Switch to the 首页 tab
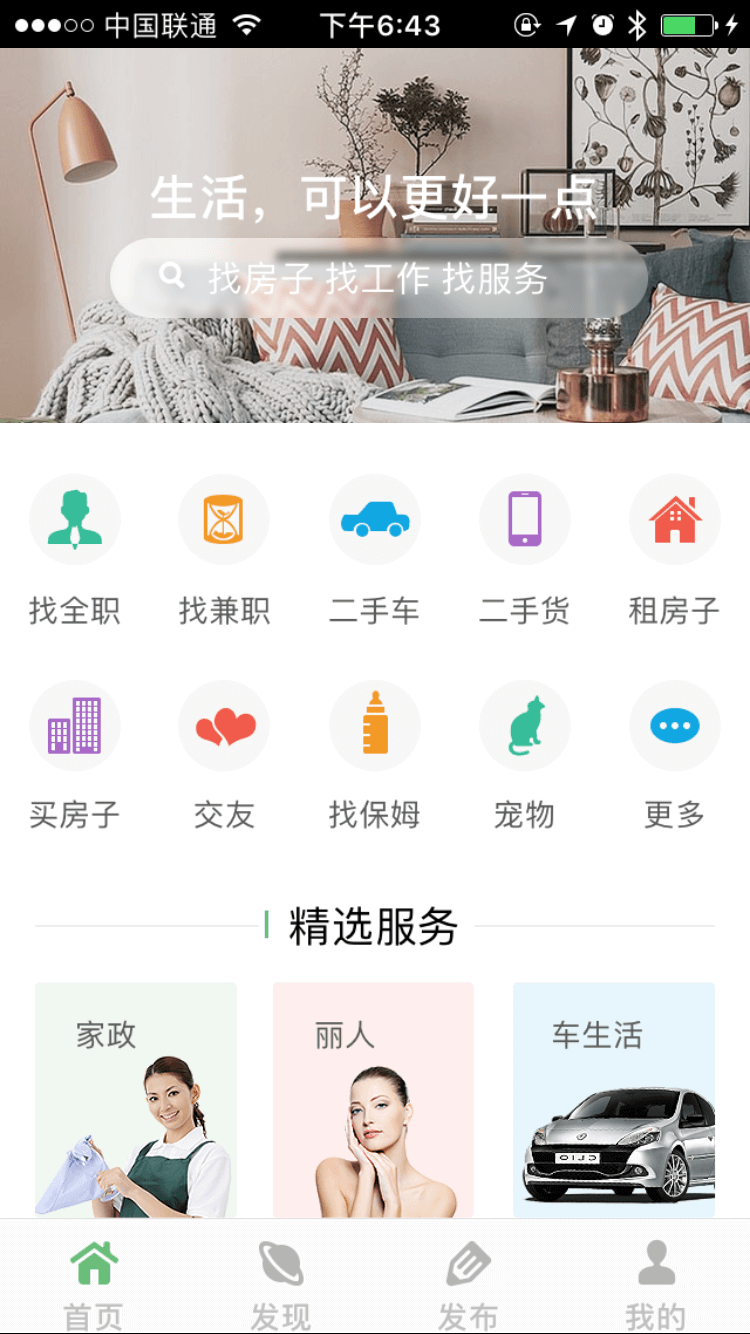 [94, 1280]
